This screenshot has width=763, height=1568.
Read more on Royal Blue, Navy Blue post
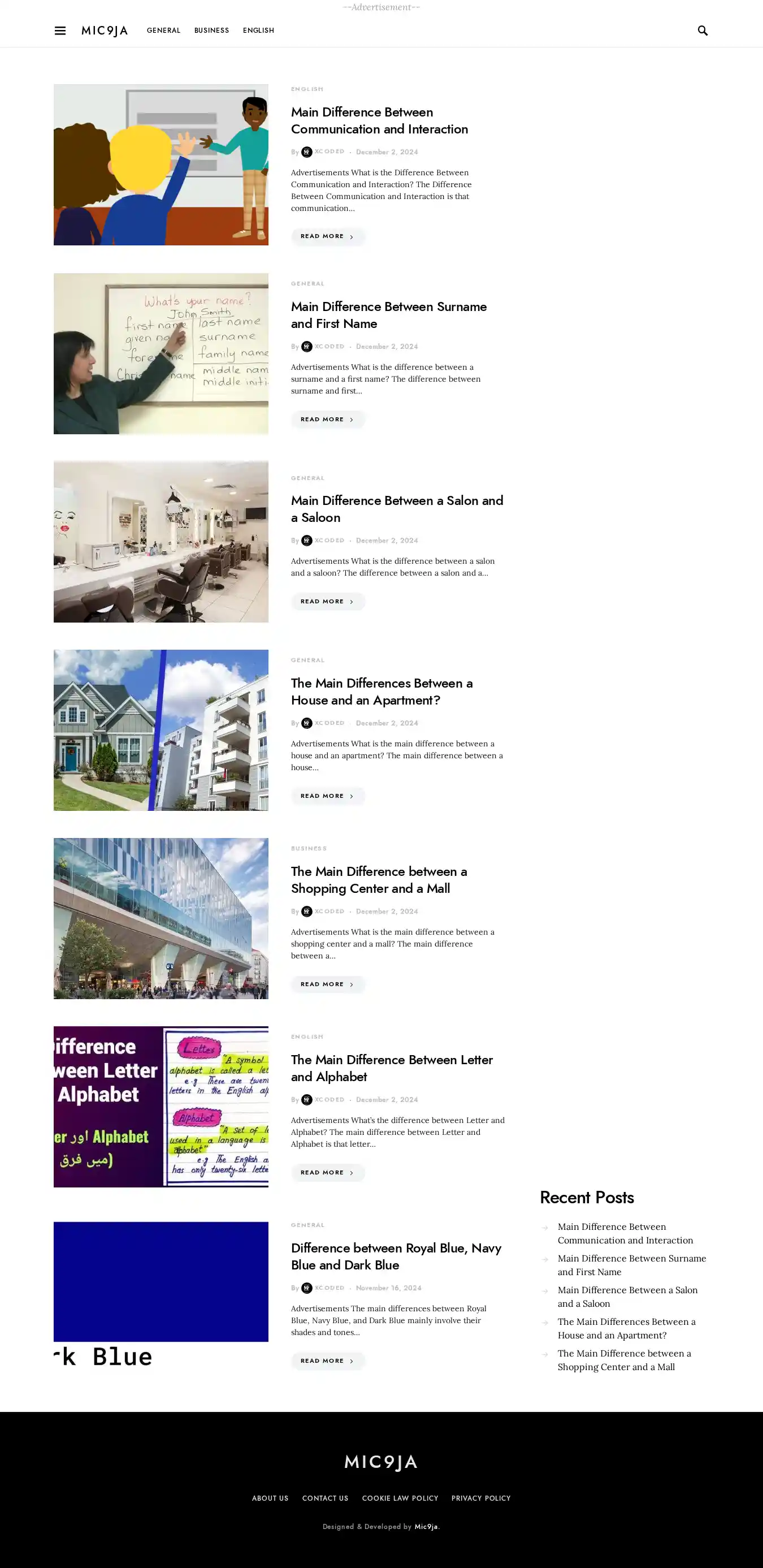327,1360
